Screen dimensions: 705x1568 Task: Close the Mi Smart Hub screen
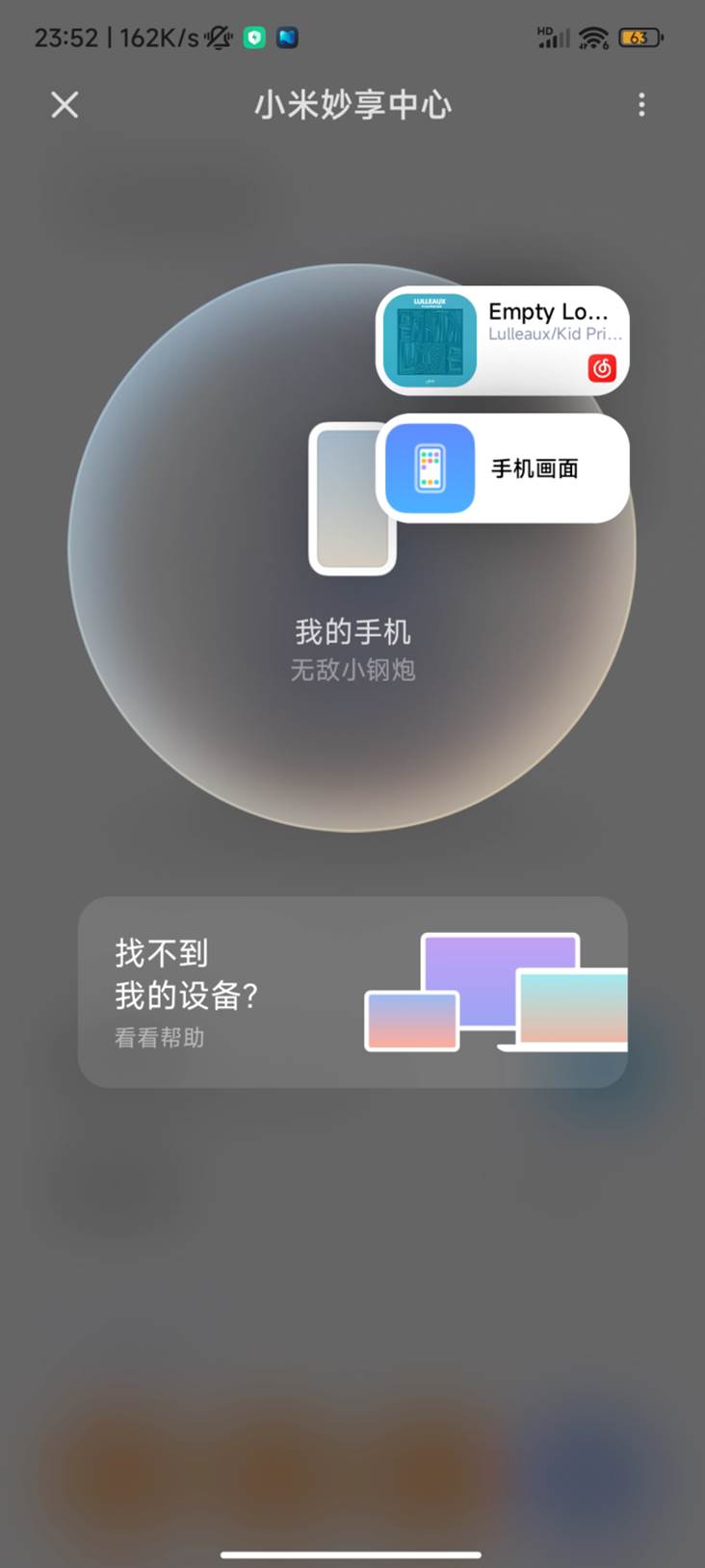pos(64,105)
